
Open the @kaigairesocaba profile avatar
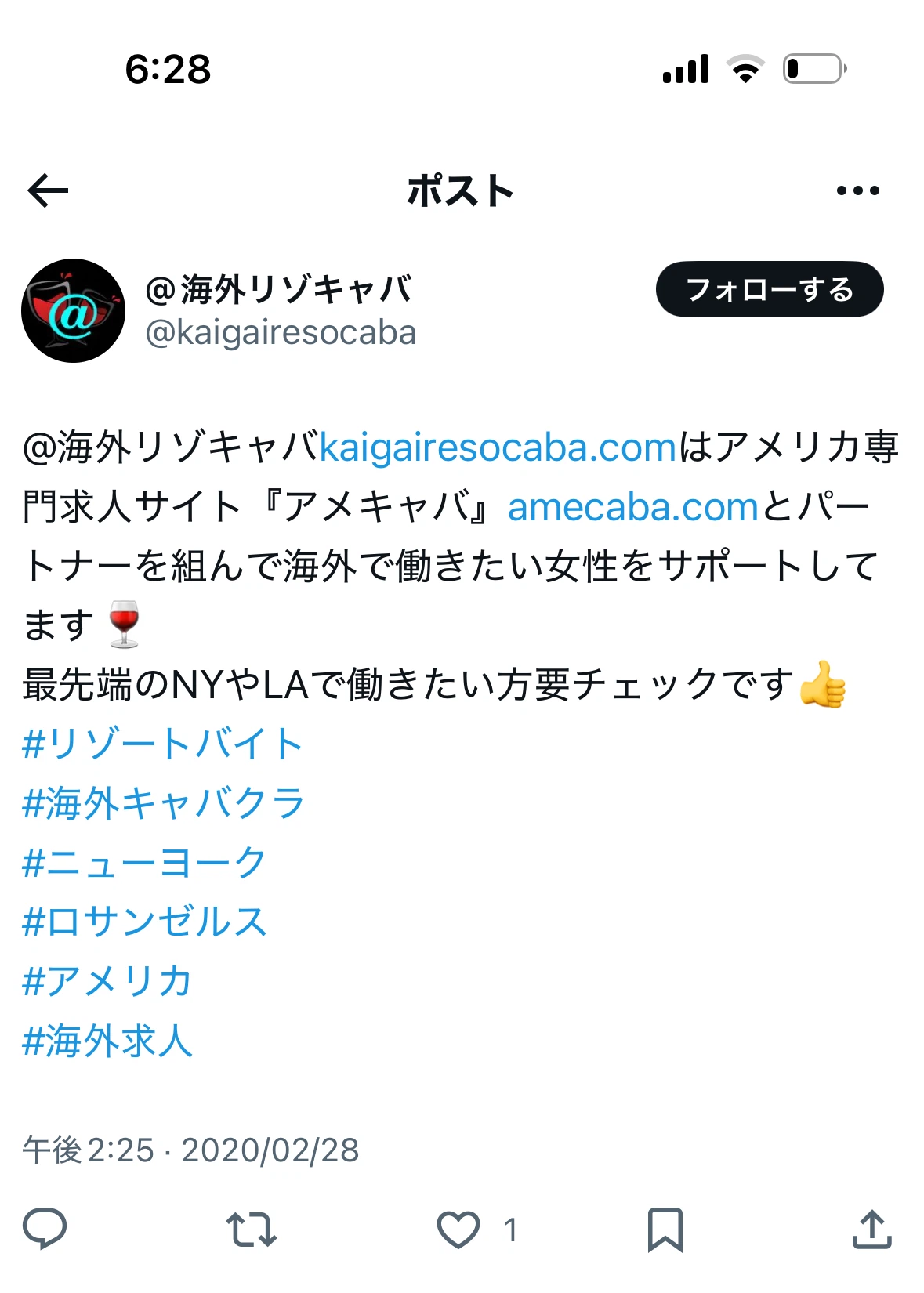click(x=73, y=311)
